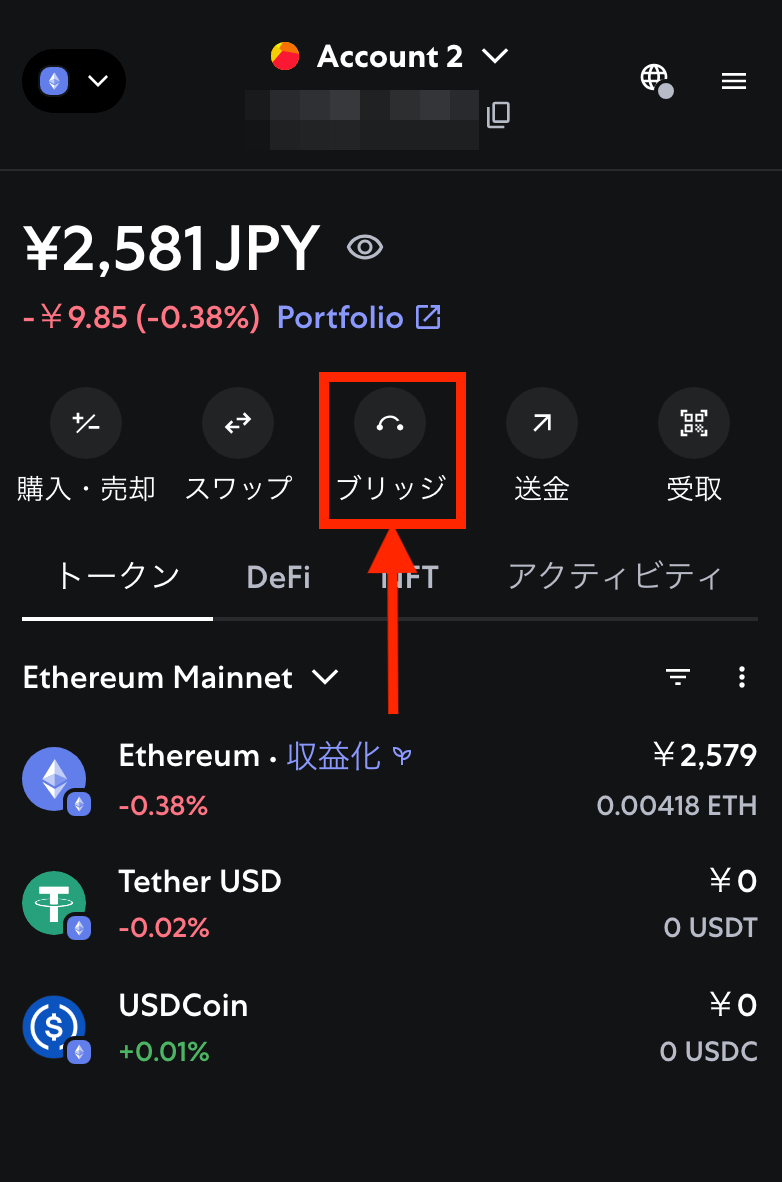The height and width of the screenshot is (1182, 782).
Task: Open the 受取 receive QR button
Action: click(694, 446)
